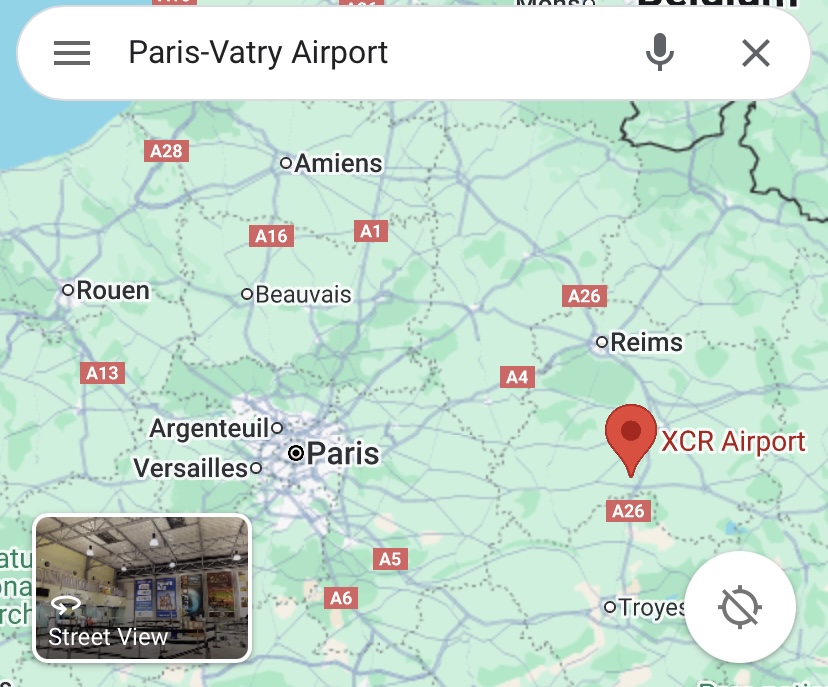This screenshot has width=828, height=687.
Task: Start voice search with the microphone
Action: point(659,53)
